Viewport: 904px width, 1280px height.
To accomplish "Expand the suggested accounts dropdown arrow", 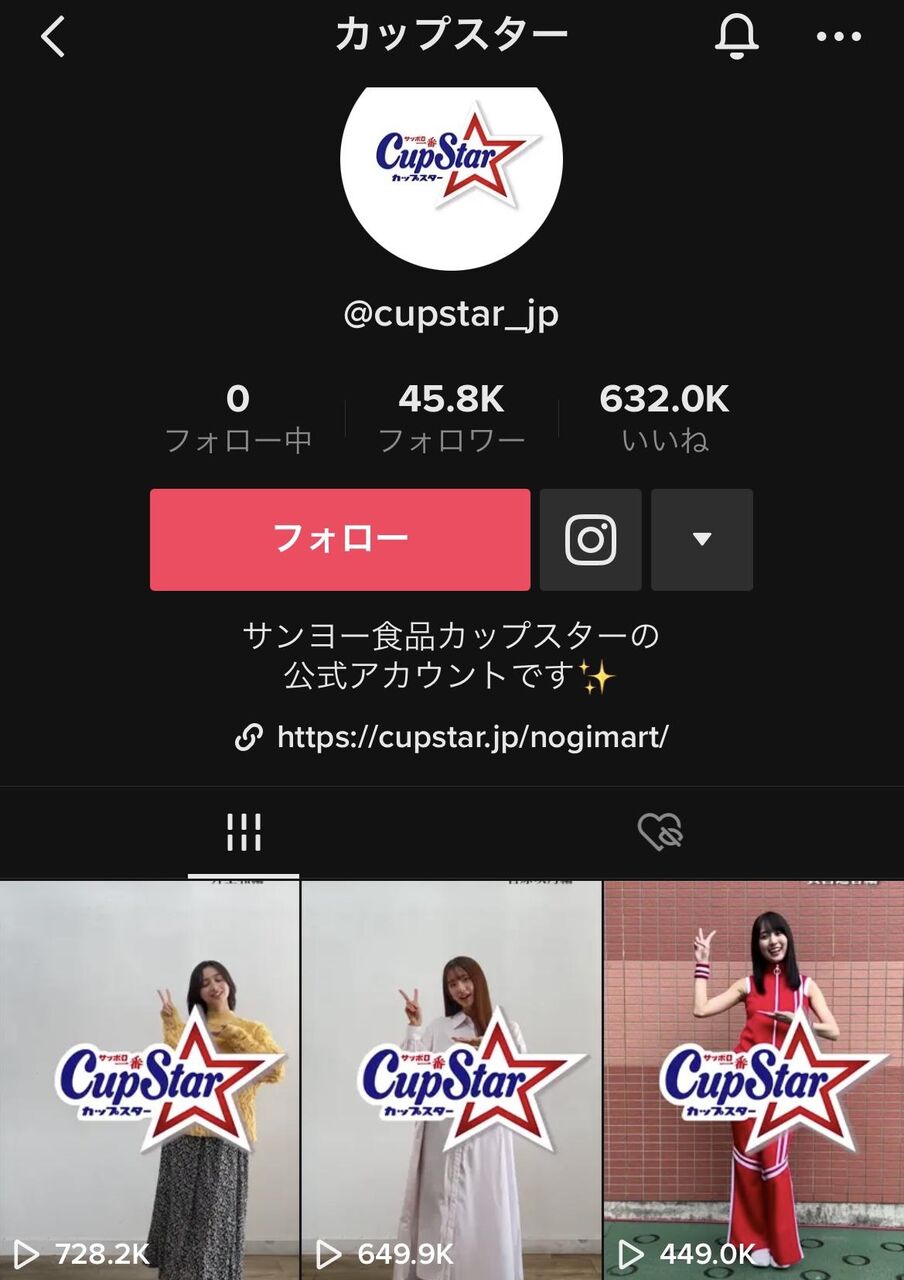I will coord(702,540).
